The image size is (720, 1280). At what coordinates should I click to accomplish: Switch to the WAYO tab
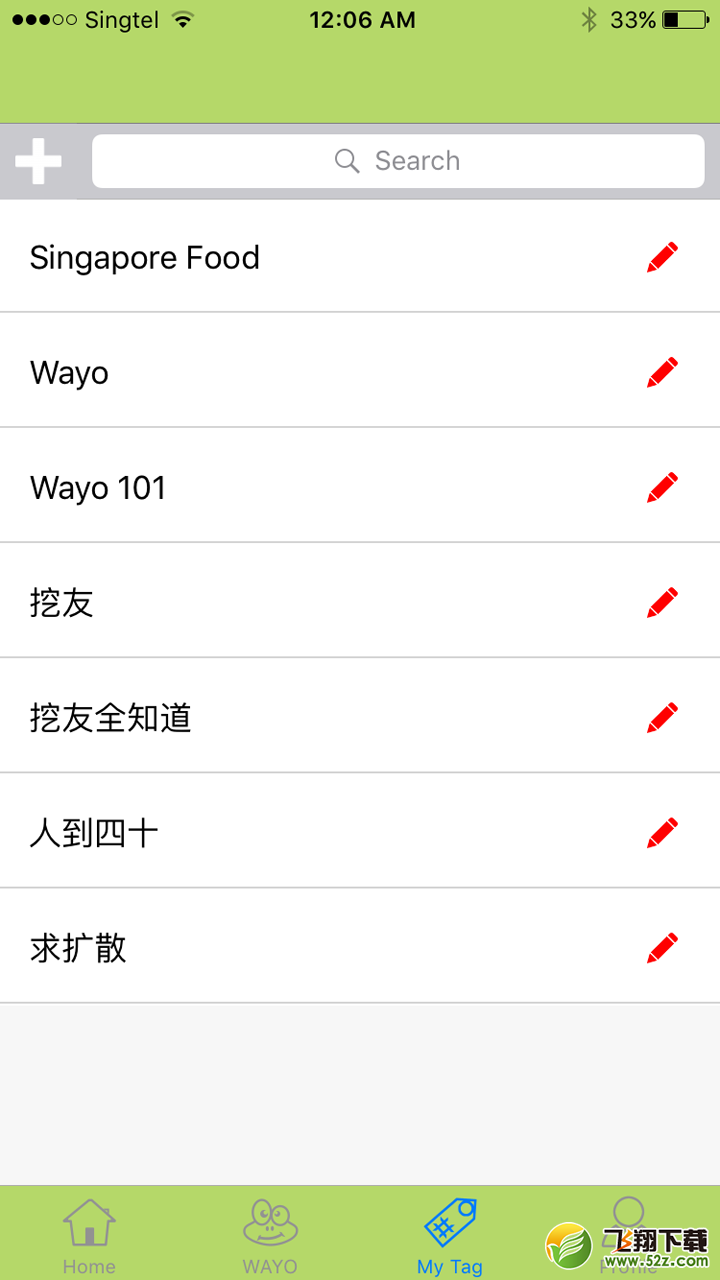[270, 1236]
